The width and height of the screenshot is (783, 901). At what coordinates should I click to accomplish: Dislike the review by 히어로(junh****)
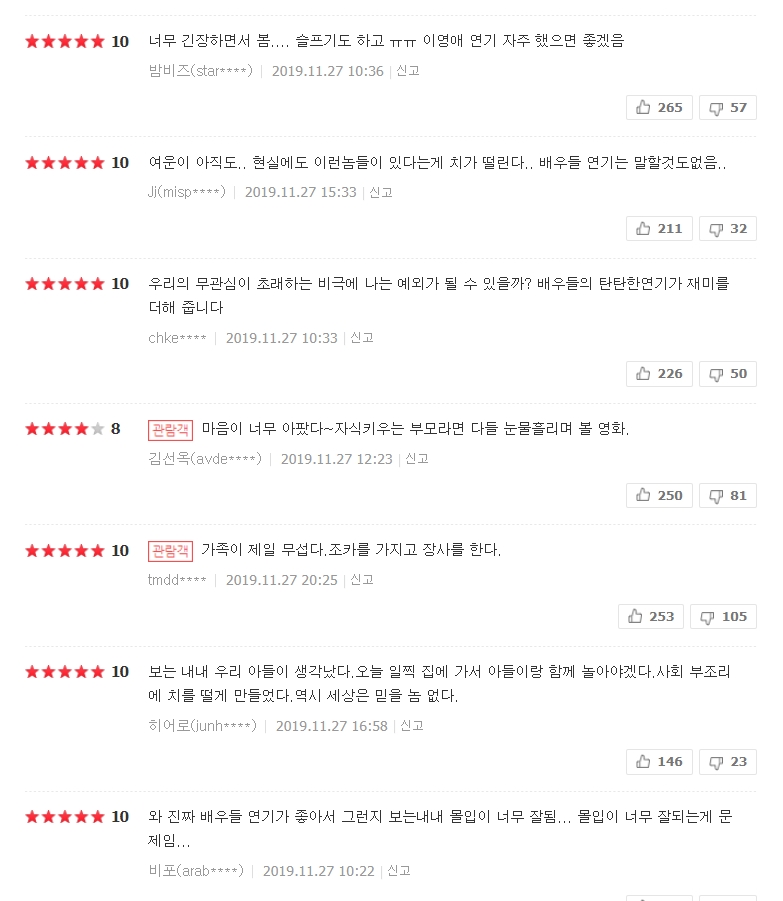point(727,761)
